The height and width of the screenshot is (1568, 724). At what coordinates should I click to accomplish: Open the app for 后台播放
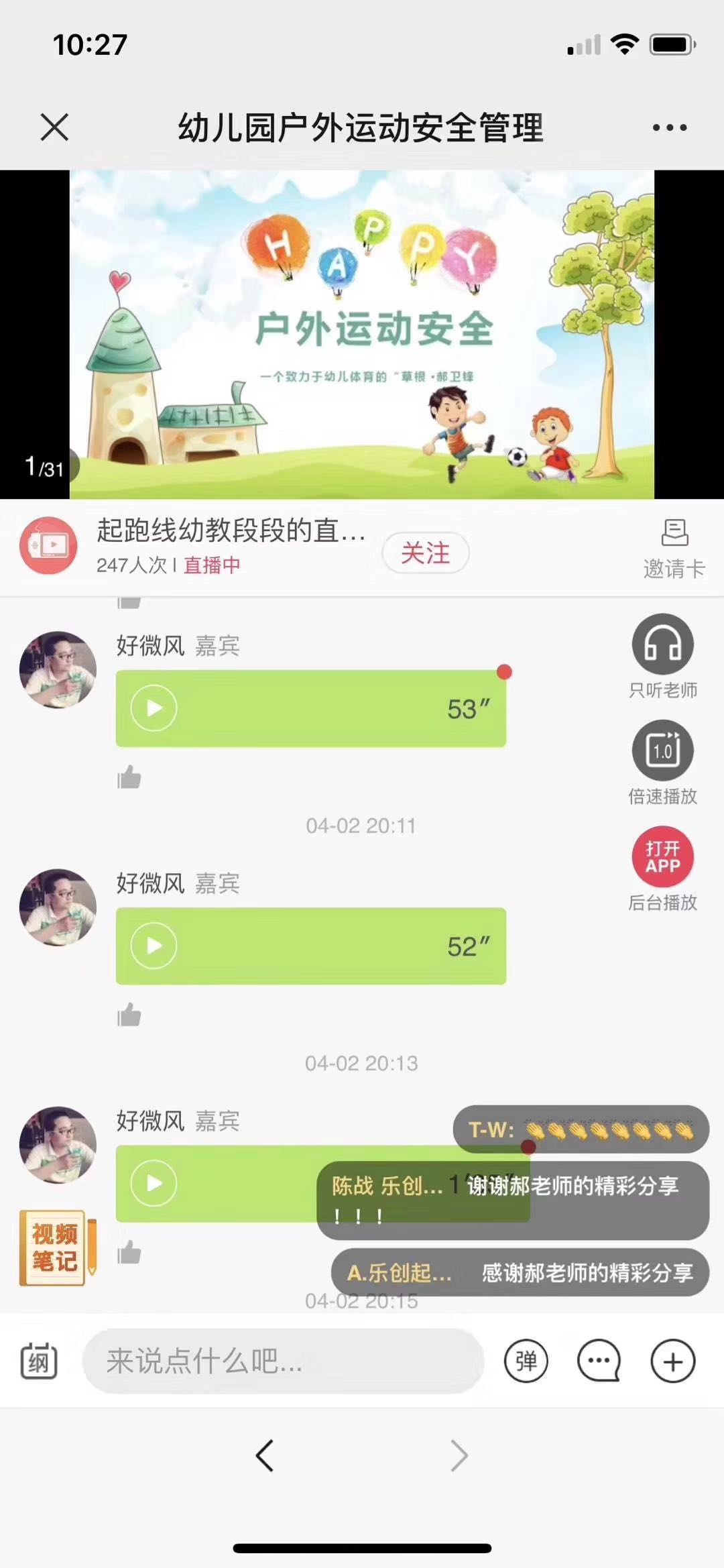pos(662,857)
